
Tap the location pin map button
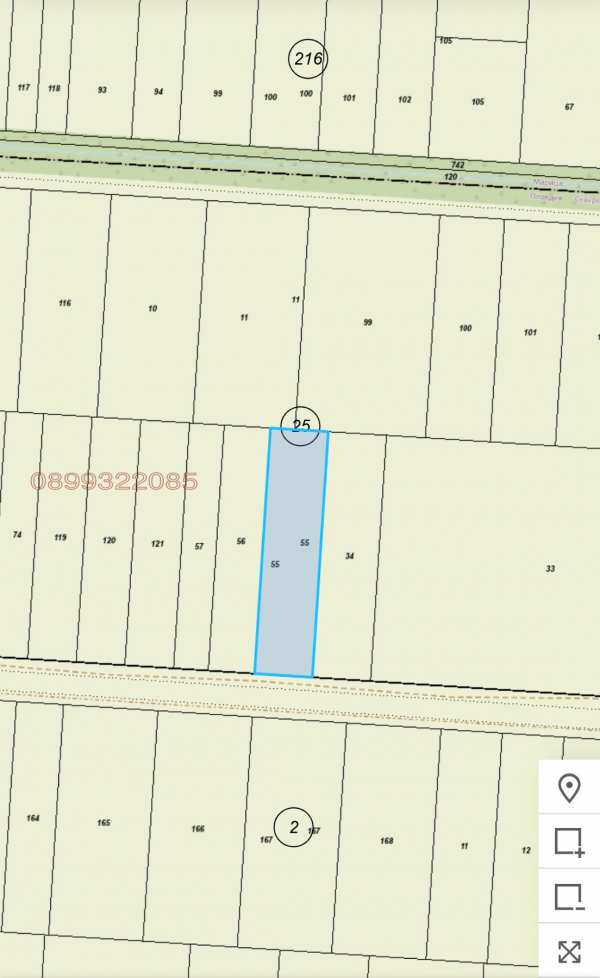coord(569,788)
